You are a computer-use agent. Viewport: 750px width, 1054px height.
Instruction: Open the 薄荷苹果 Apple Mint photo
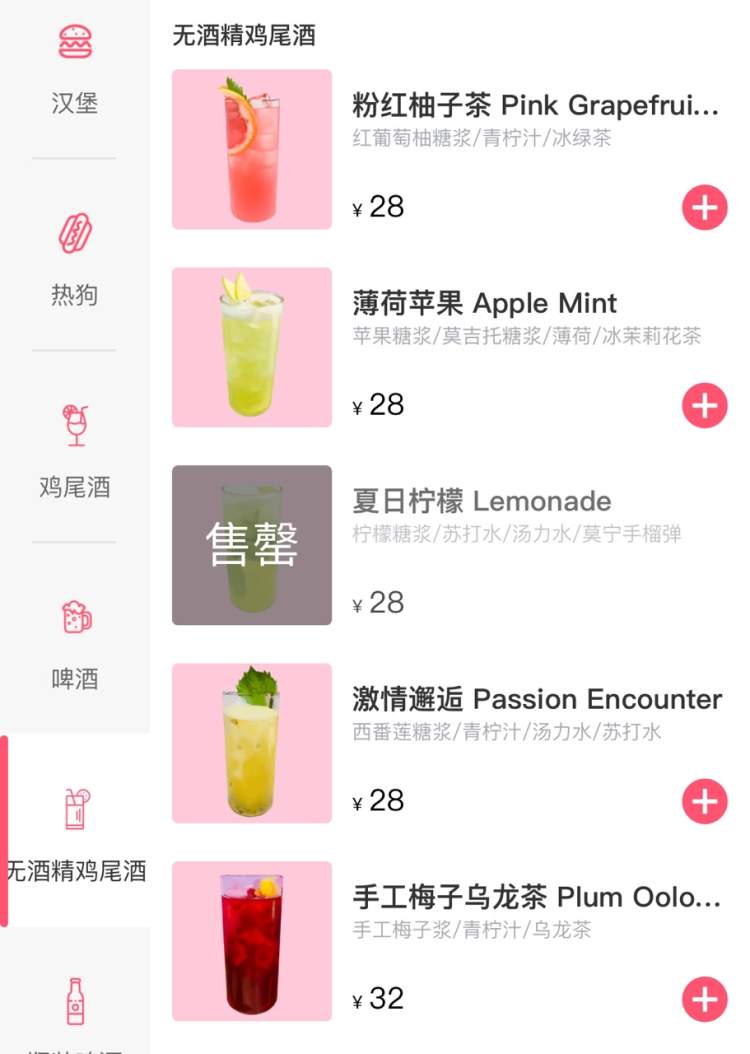(252, 347)
